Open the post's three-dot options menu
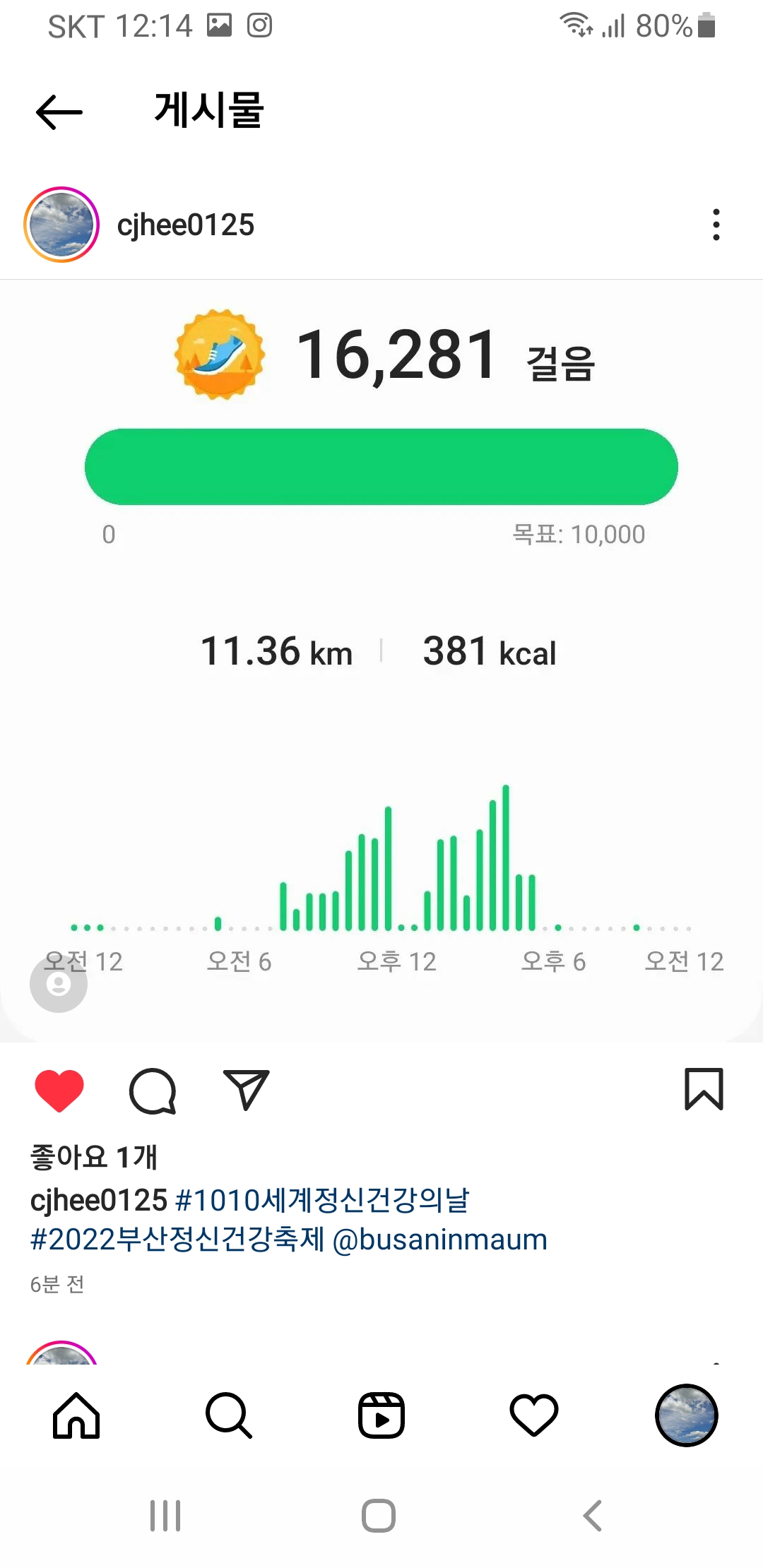The height and width of the screenshot is (1568, 763). pyautogui.click(x=716, y=225)
